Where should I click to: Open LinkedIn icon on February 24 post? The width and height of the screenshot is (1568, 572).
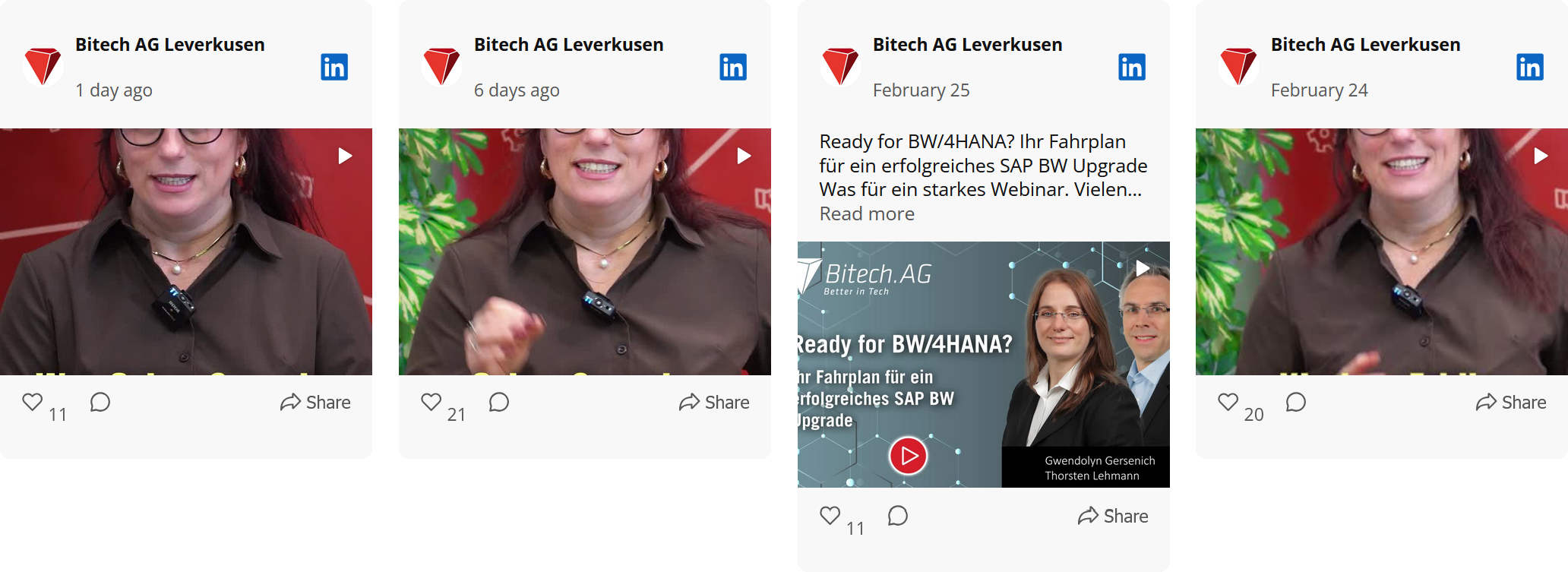[x=1530, y=68]
